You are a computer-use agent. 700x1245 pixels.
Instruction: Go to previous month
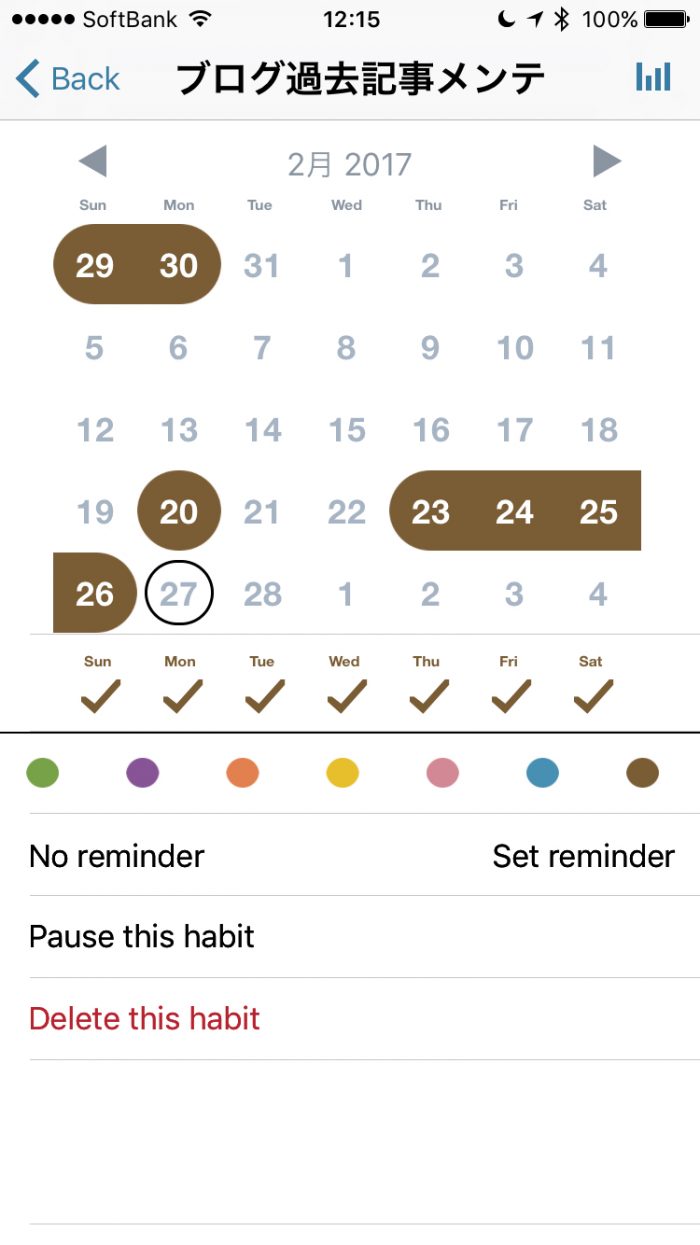[92, 161]
